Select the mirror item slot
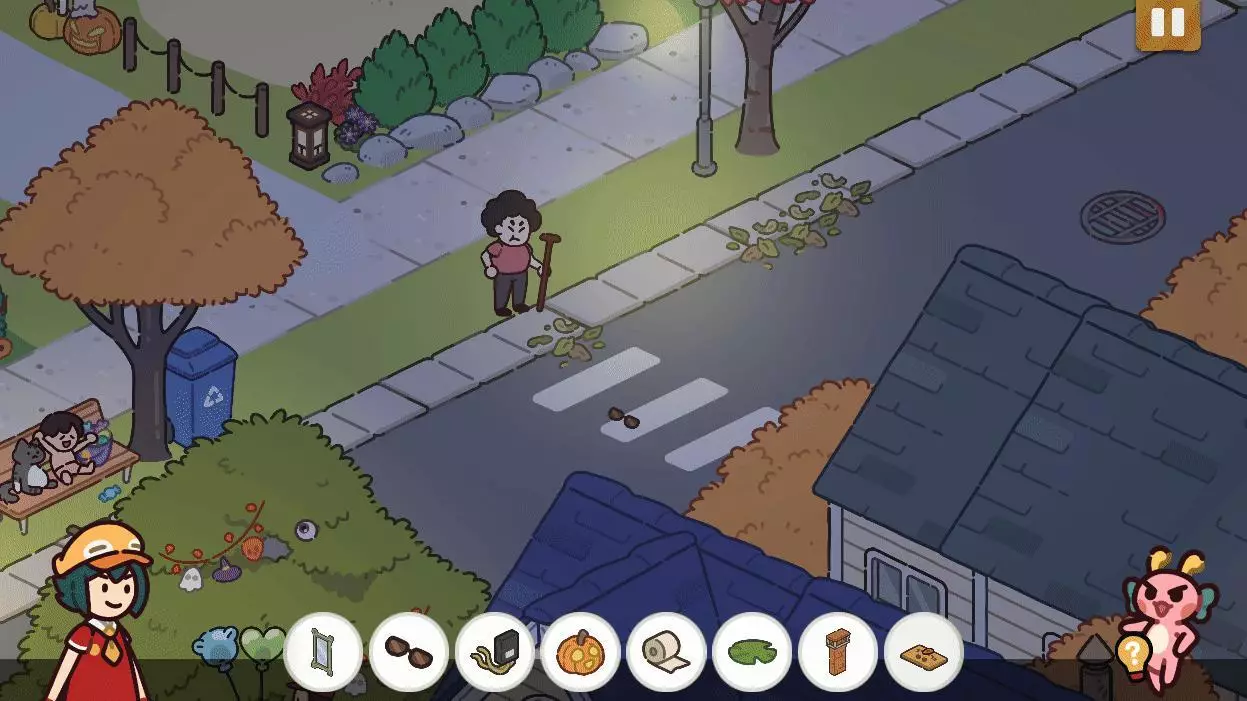The image size is (1247, 701). pos(324,652)
